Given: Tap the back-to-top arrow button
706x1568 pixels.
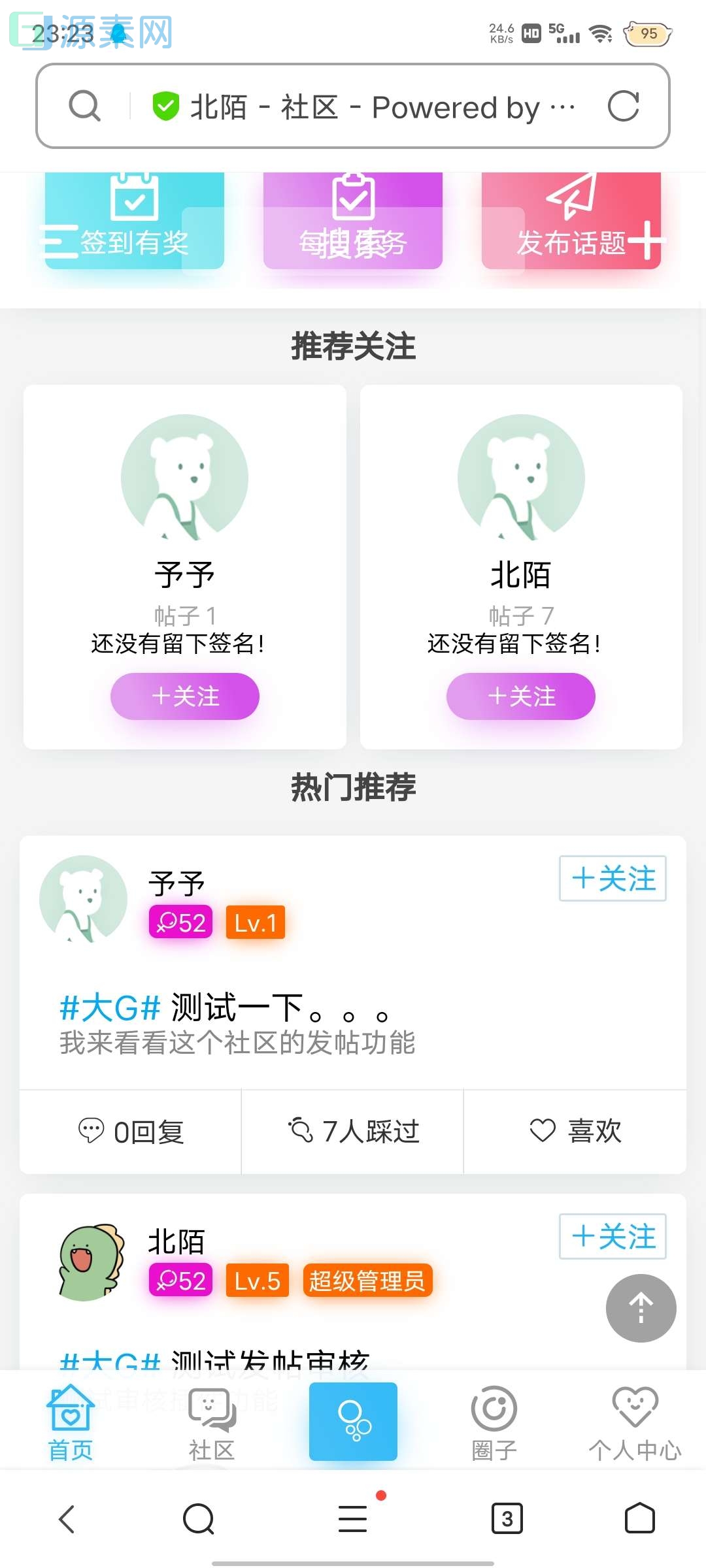Looking at the screenshot, I should (x=641, y=1309).
